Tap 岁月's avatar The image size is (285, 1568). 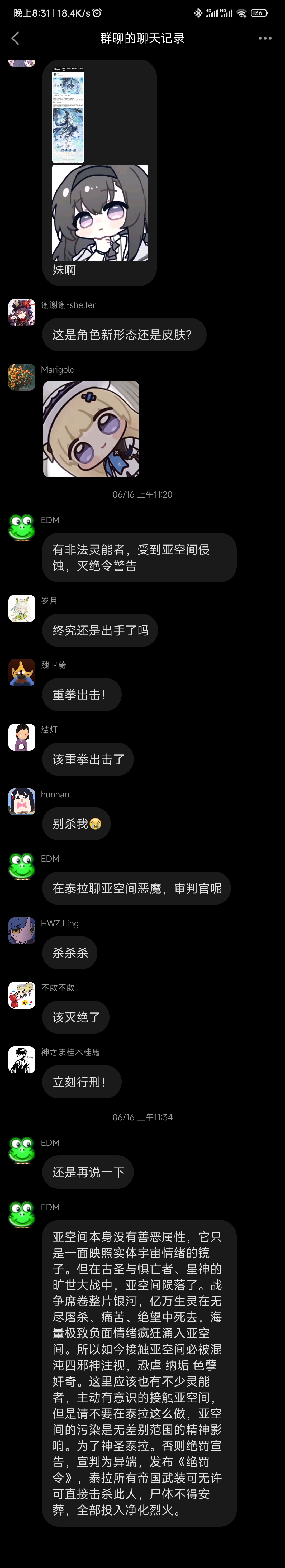click(22, 608)
